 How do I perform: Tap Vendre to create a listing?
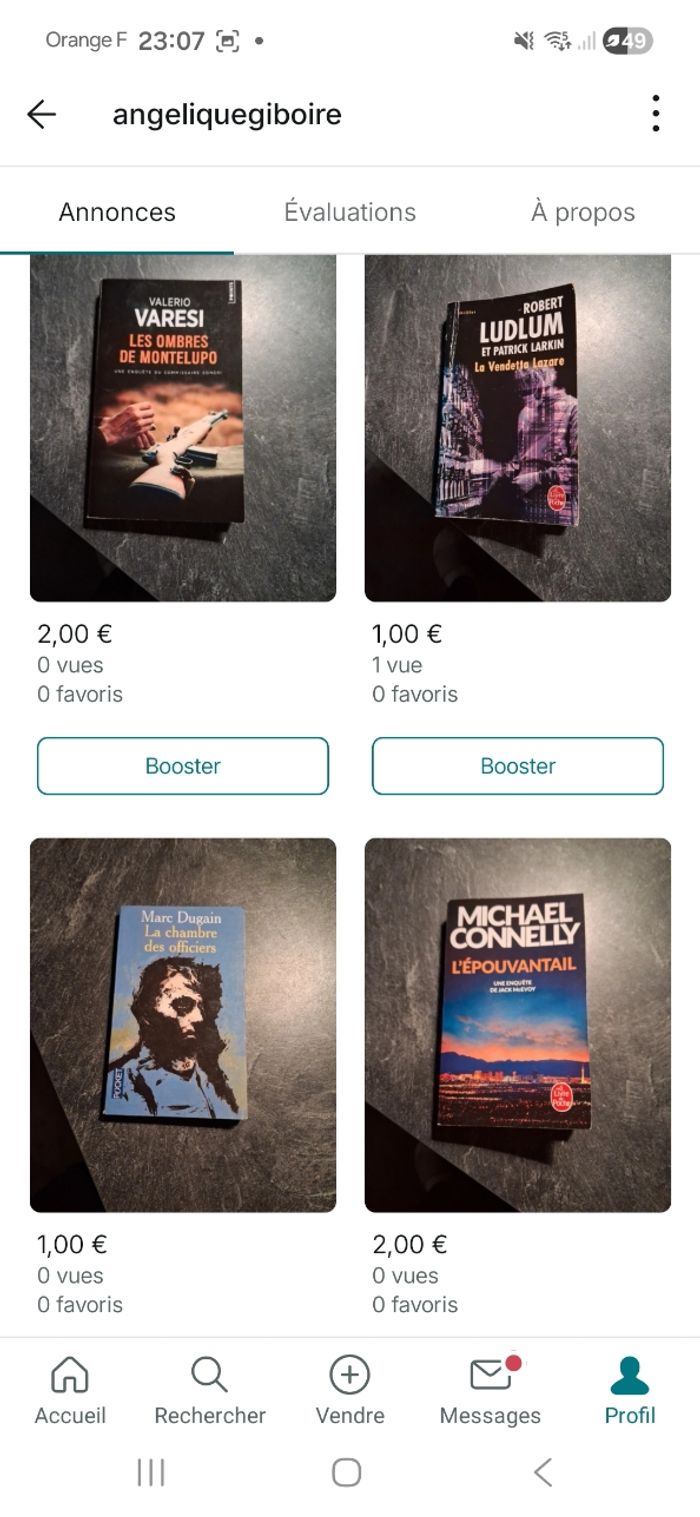[x=350, y=1390]
